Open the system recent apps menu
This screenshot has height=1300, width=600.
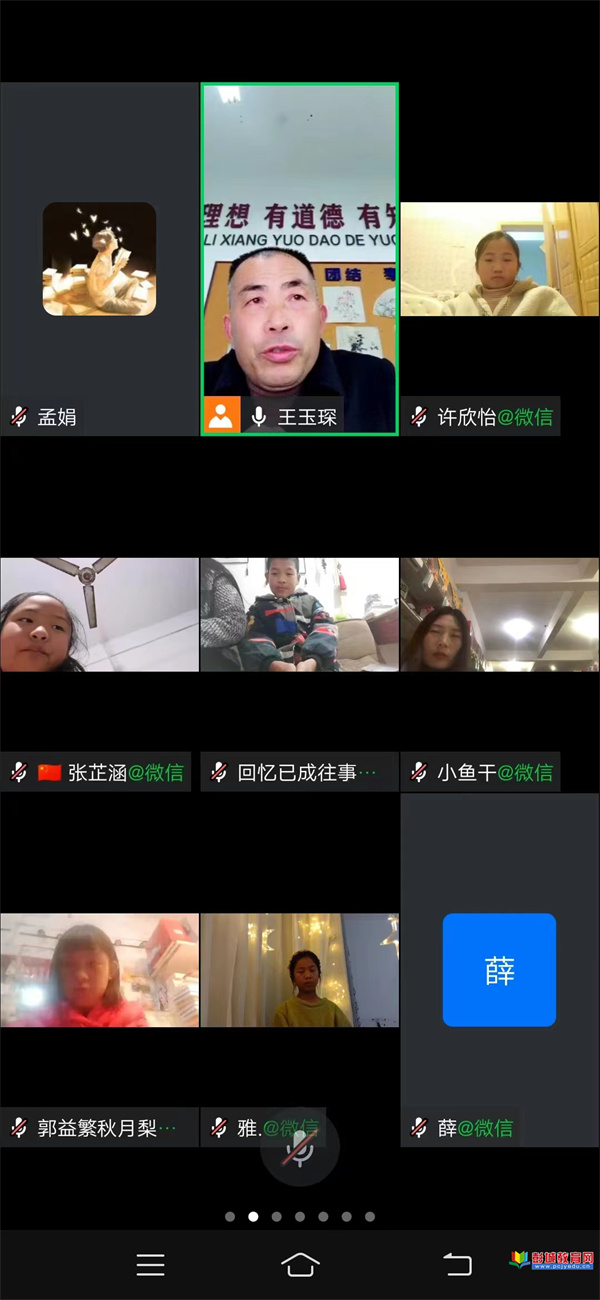tap(150, 1264)
